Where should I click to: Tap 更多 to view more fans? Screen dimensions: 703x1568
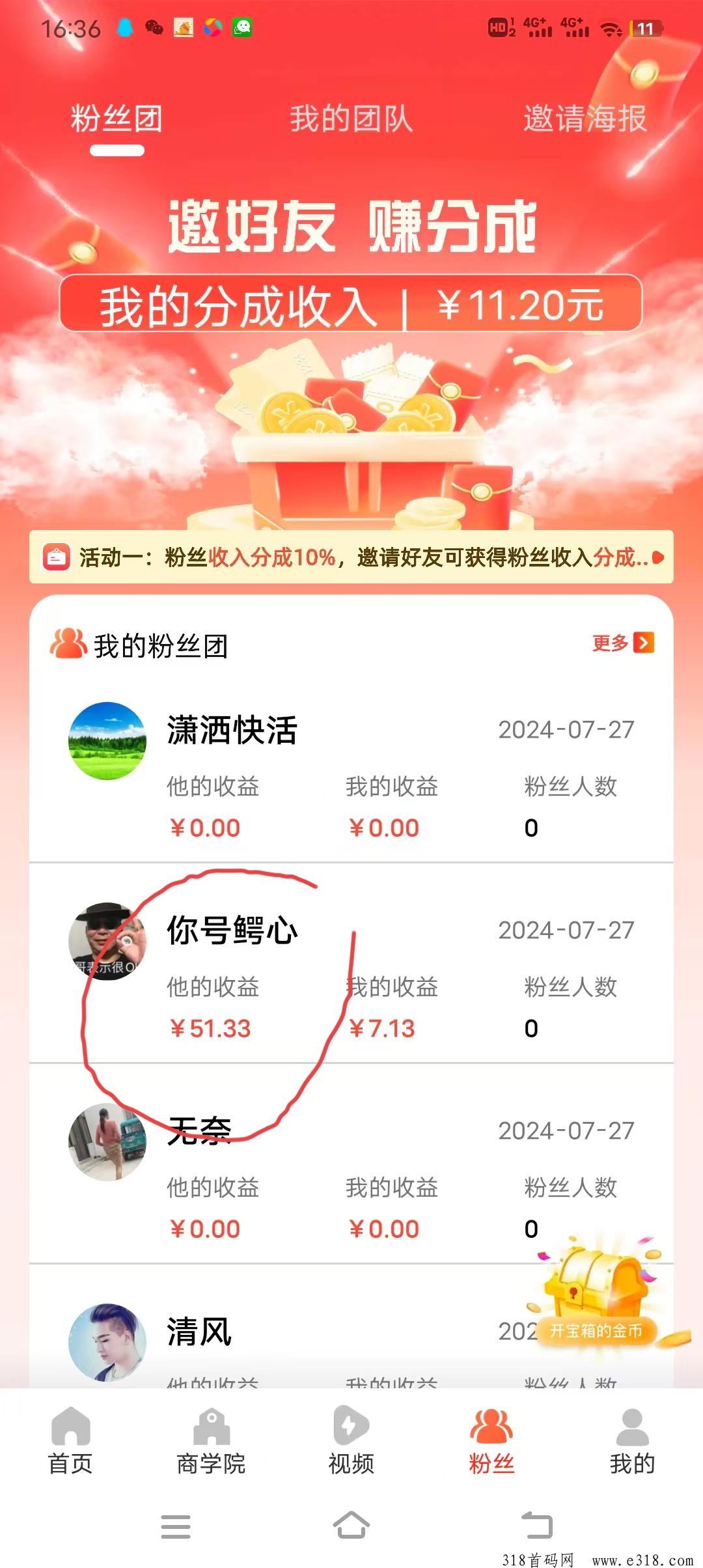click(x=622, y=643)
